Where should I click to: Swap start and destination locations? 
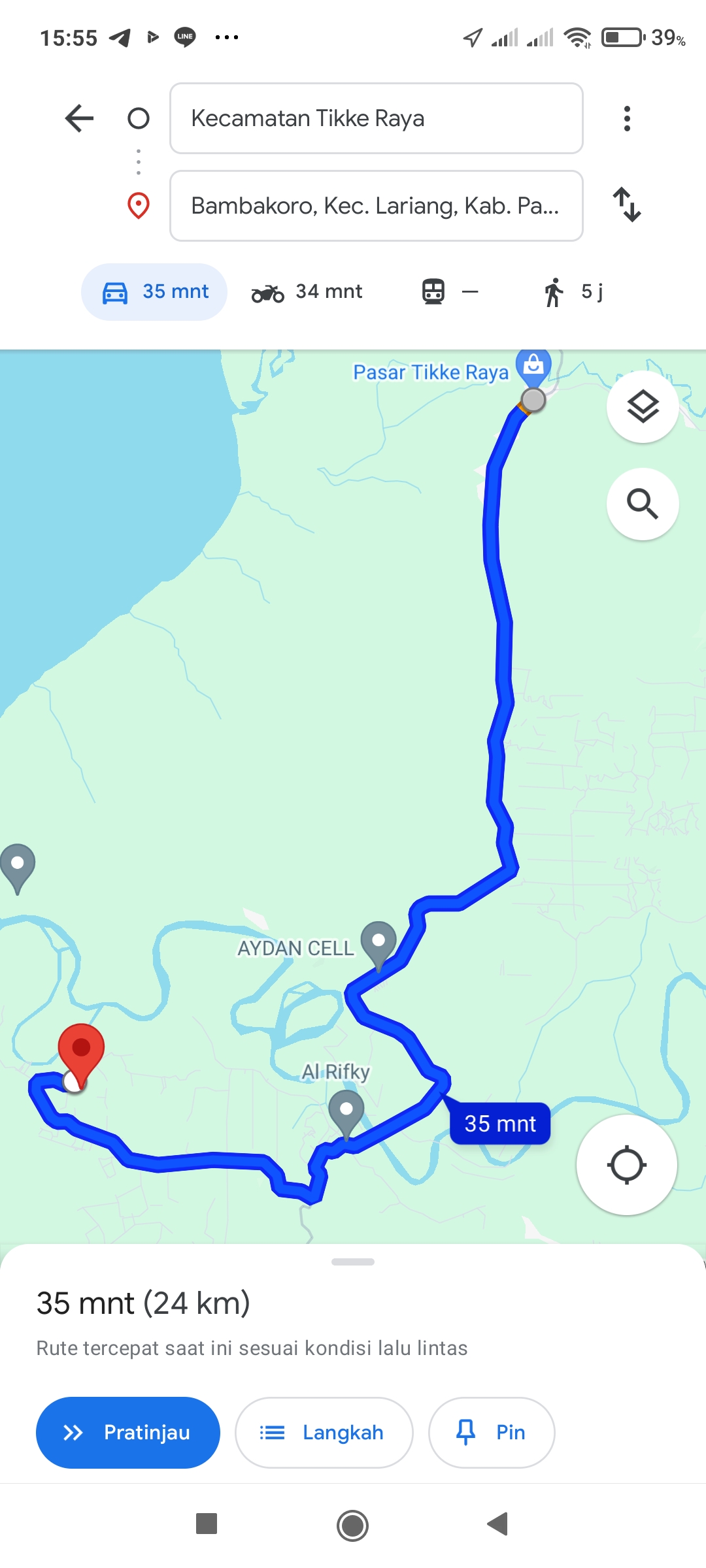(x=627, y=204)
